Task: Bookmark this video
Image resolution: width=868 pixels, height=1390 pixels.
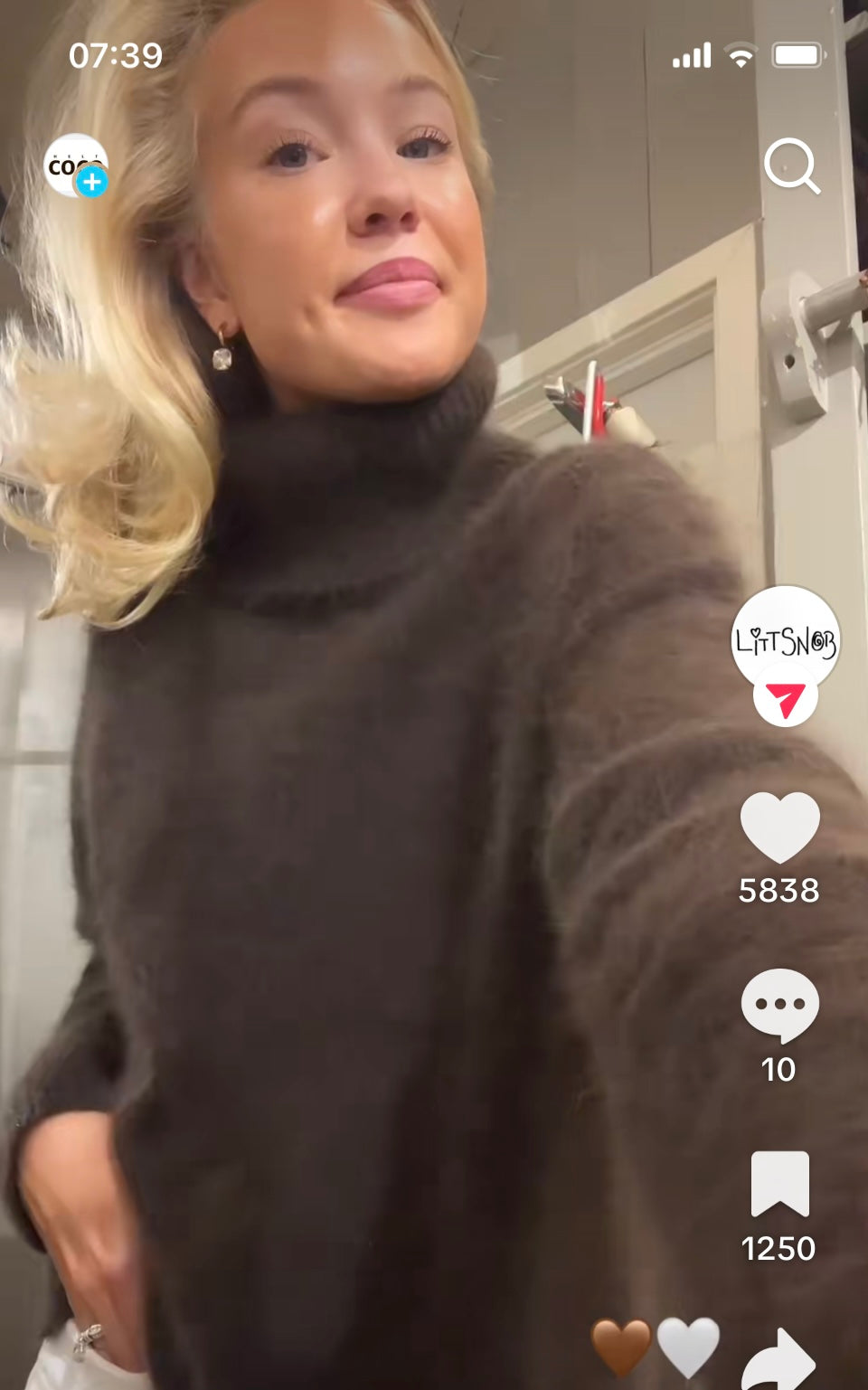Action: coord(779,1183)
